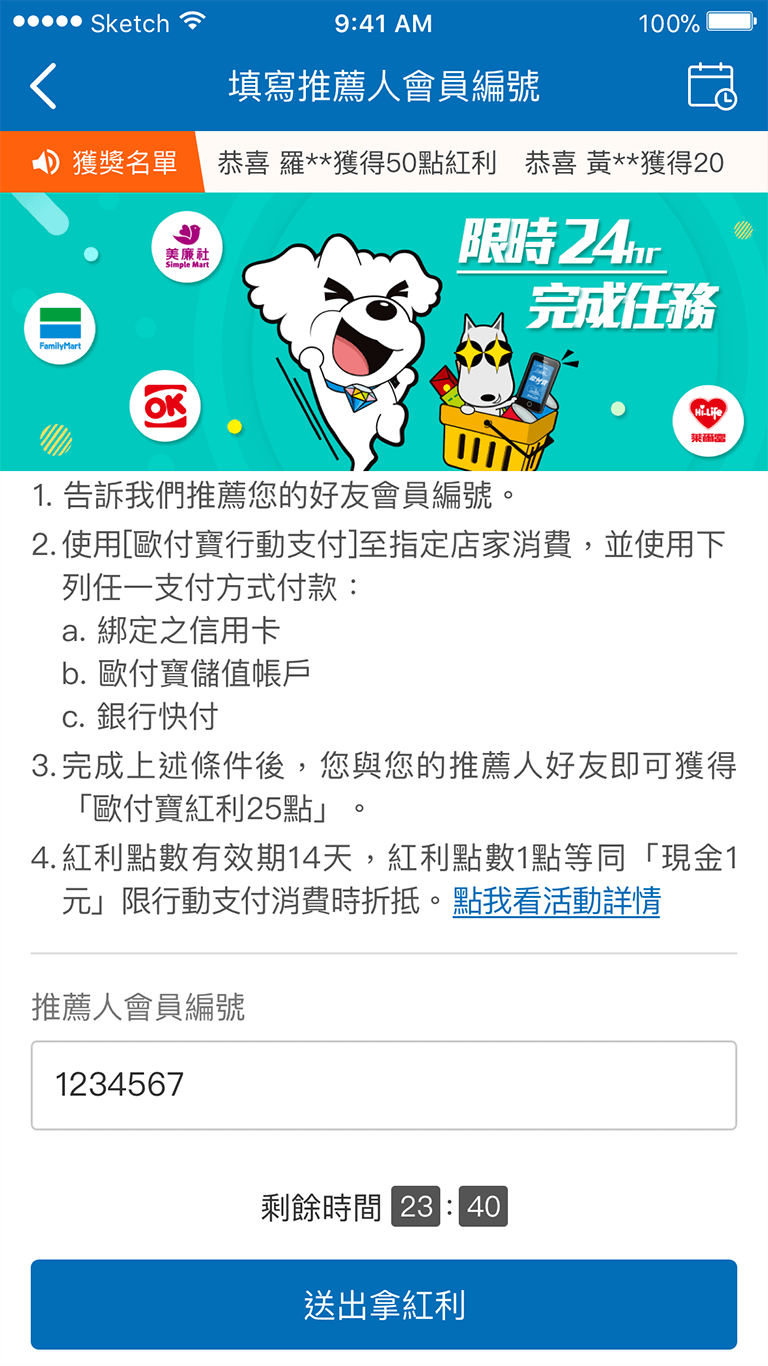Tap the 推薦人會員編號 input field
Screen dimensions: 768x1366
(x=384, y=1085)
